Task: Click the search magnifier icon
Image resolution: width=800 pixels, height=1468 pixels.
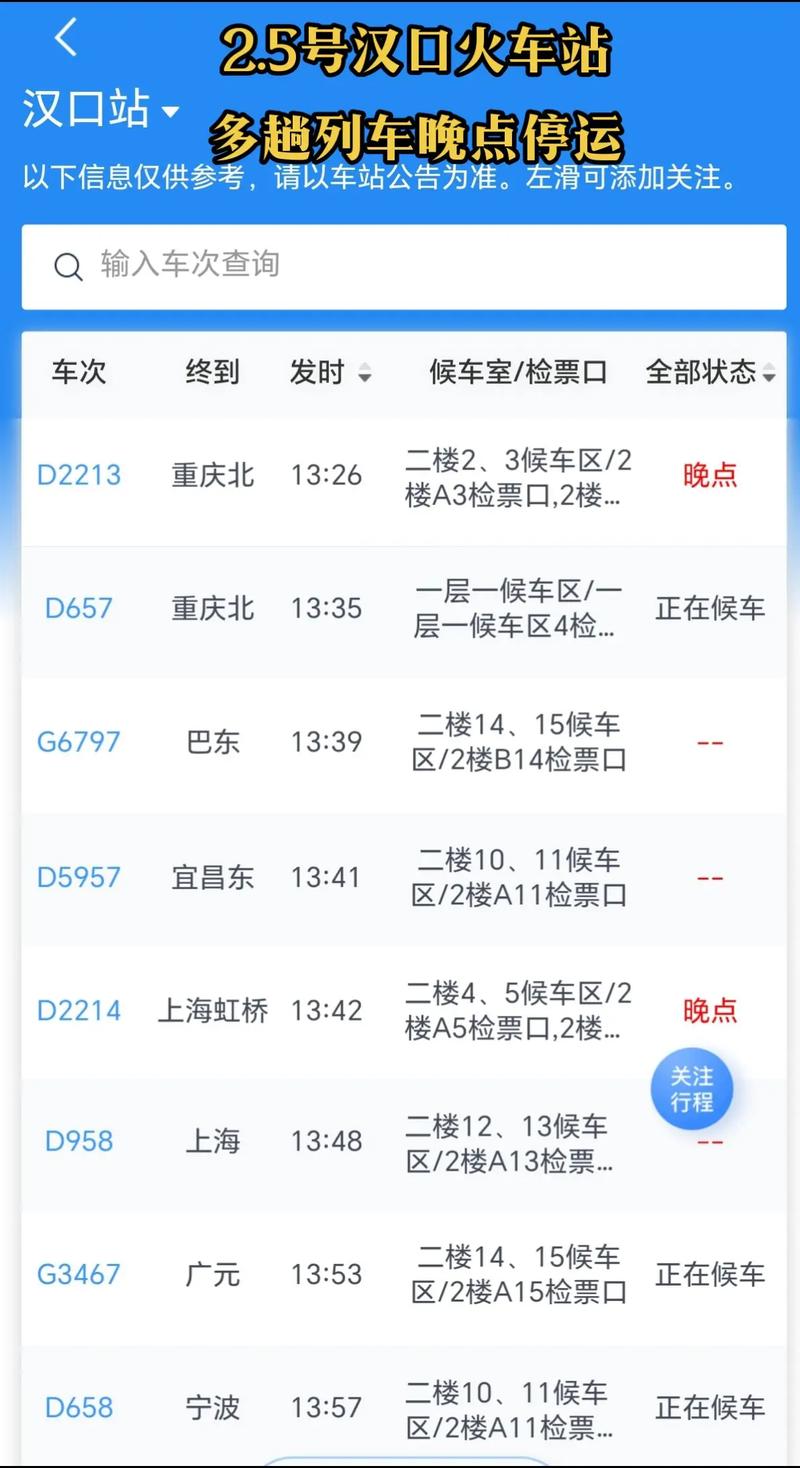Action: tap(67, 267)
